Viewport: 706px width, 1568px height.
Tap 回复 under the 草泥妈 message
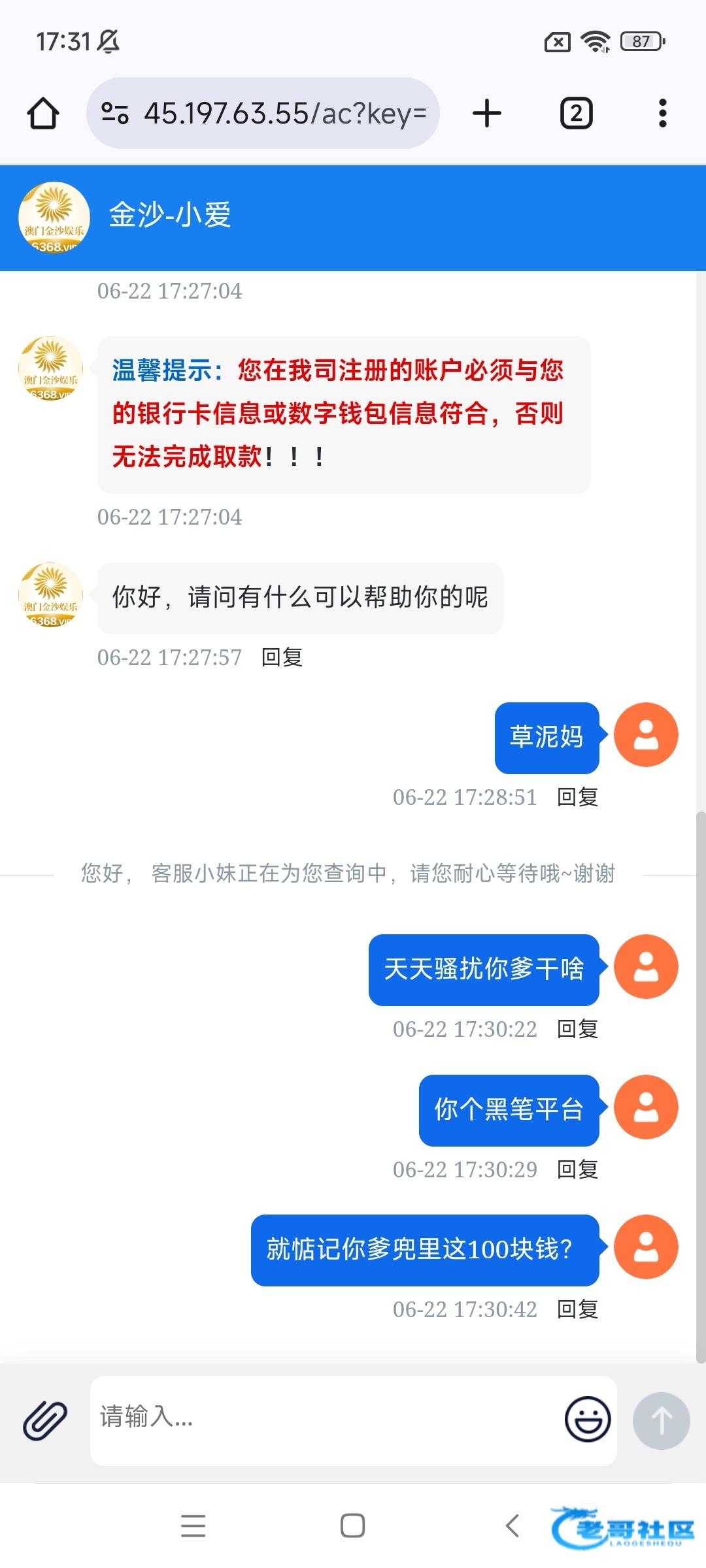[577, 797]
